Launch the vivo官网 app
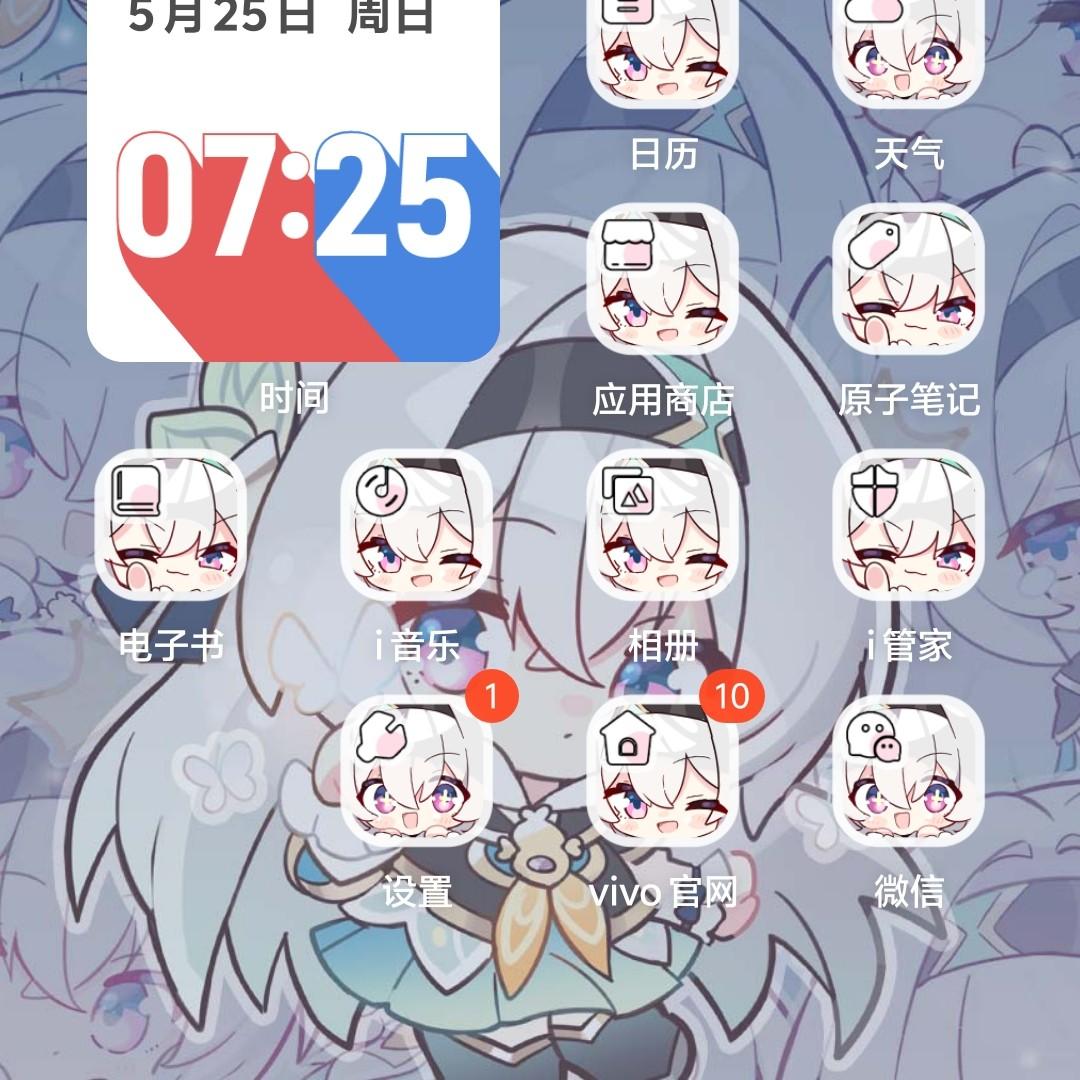 (662, 772)
